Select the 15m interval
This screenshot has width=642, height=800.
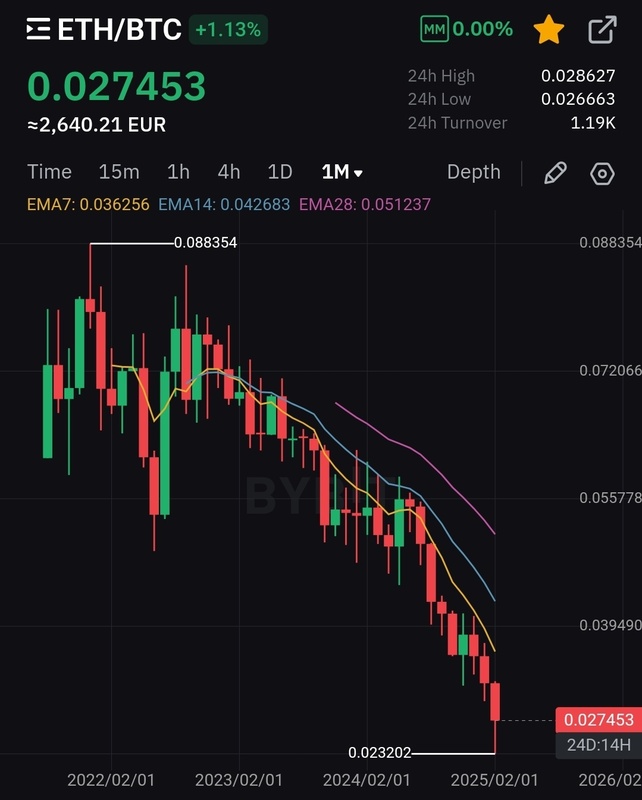[x=119, y=172]
